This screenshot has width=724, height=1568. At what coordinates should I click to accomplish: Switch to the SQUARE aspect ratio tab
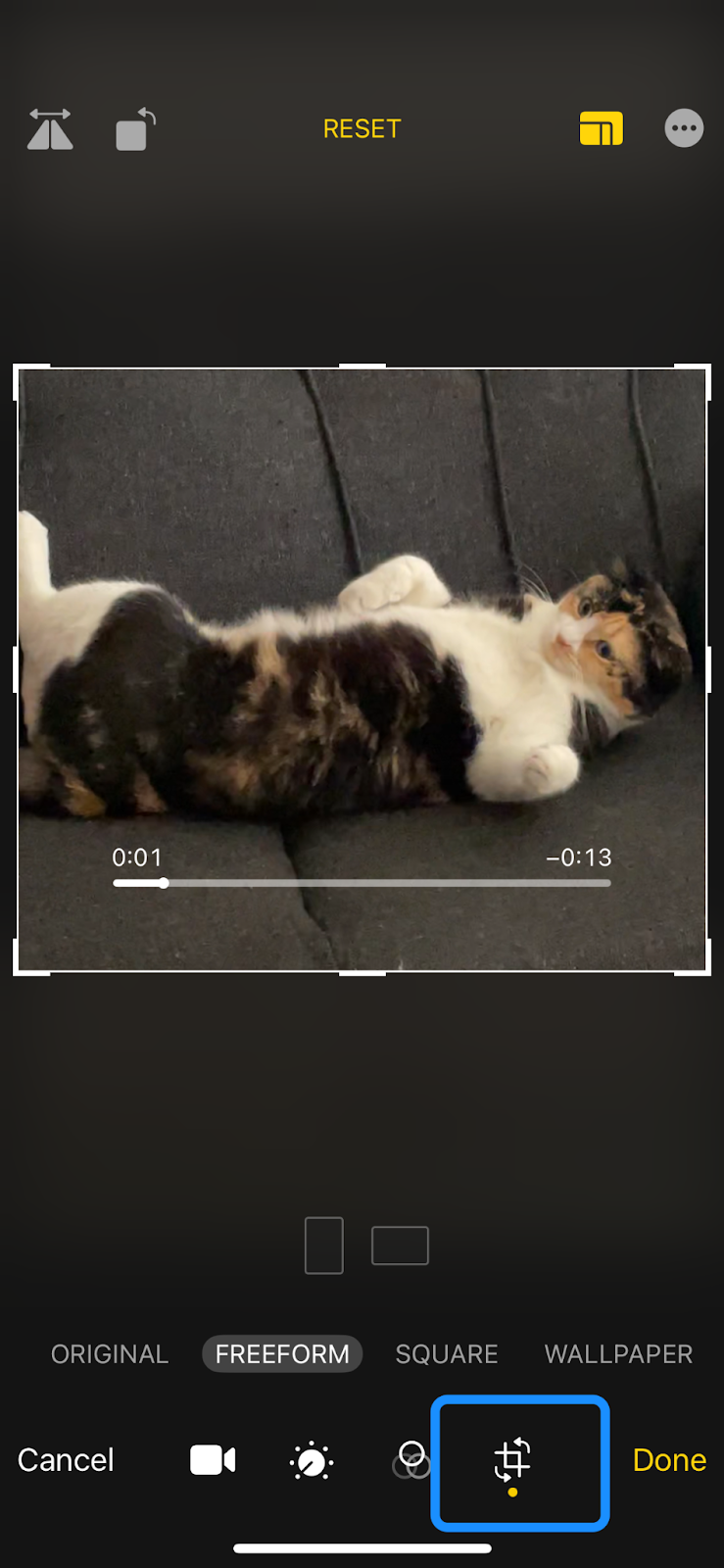coord(446,1353)
